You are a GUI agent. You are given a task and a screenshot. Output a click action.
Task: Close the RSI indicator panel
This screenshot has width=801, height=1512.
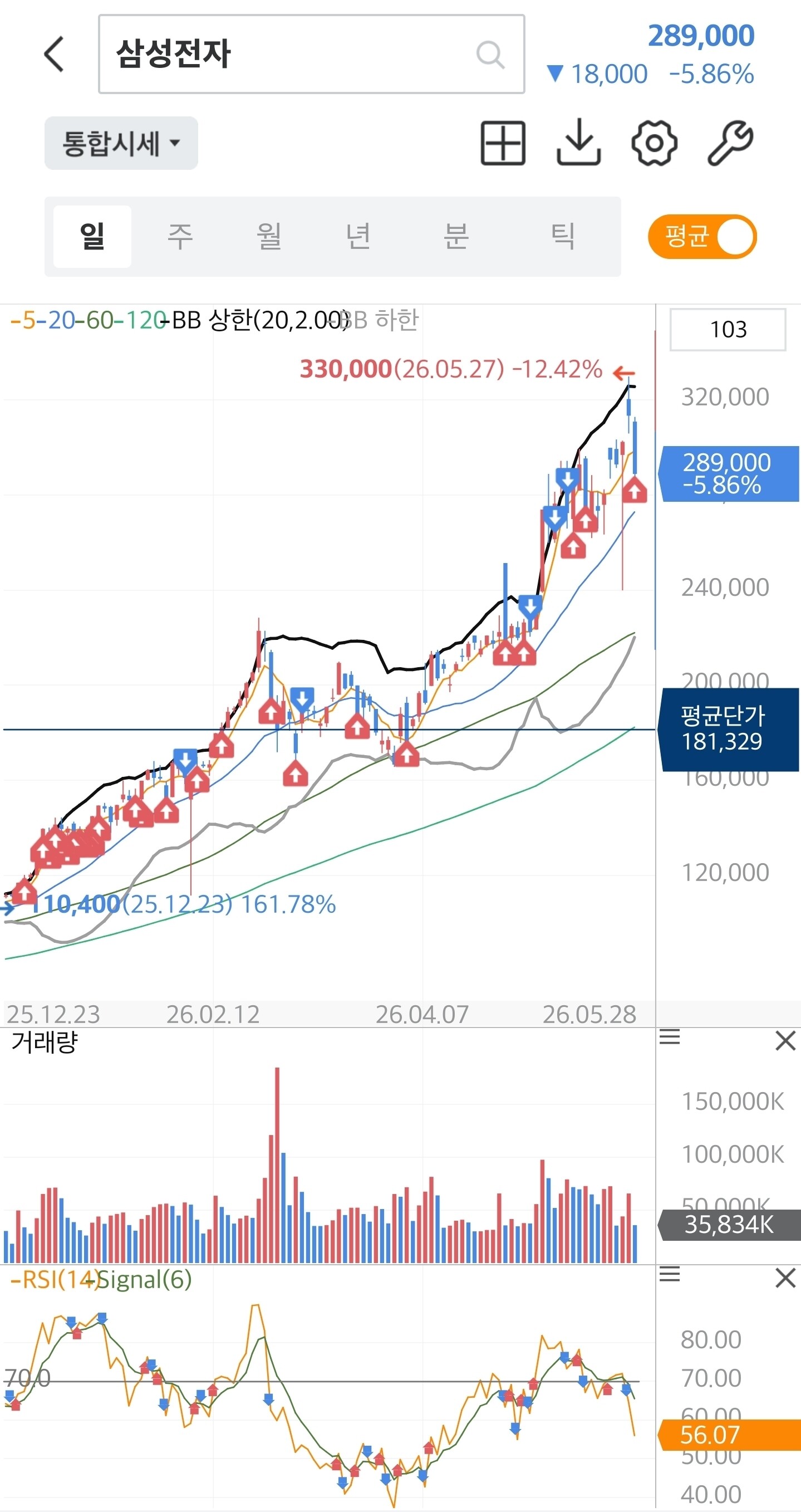tap(785, 1278)
